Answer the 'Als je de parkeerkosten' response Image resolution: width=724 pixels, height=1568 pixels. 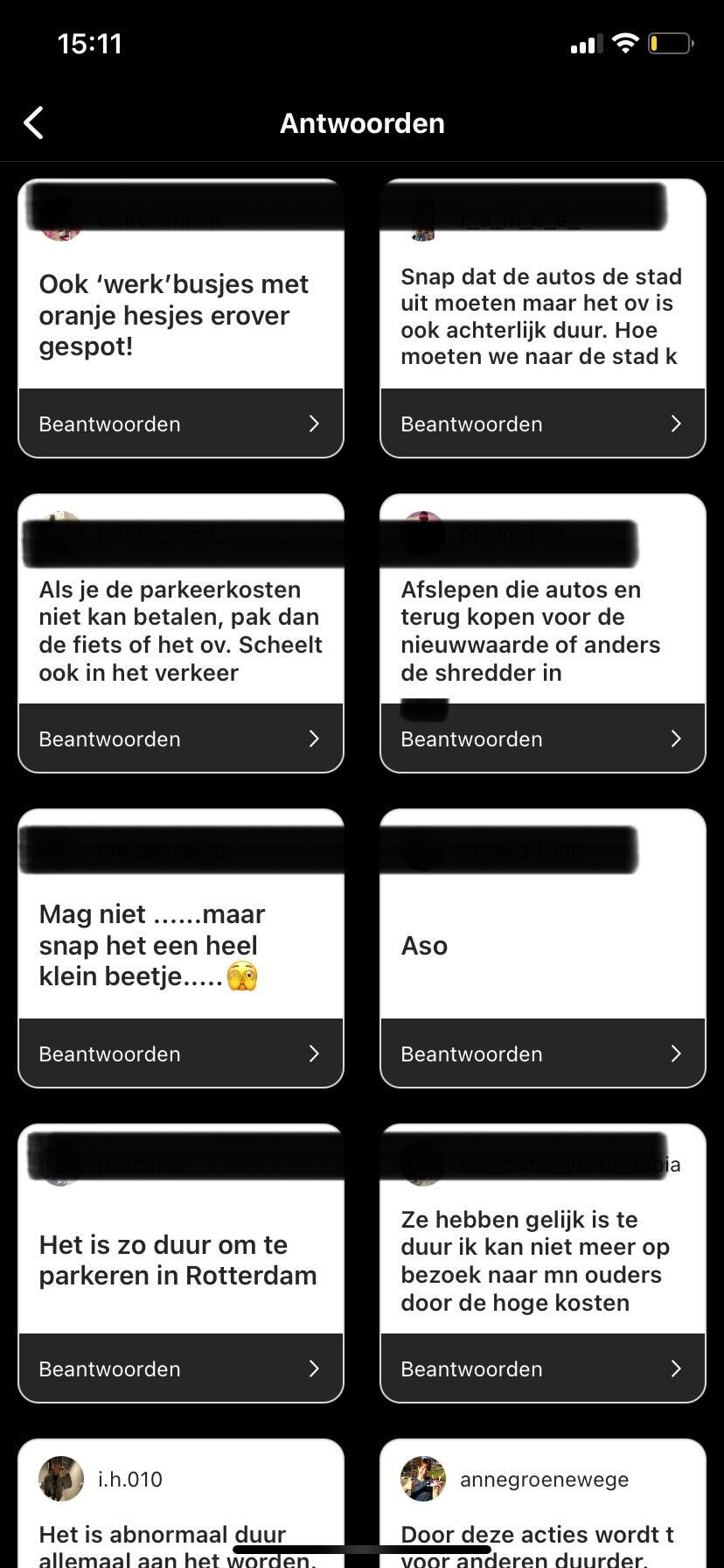click(180, 738)
